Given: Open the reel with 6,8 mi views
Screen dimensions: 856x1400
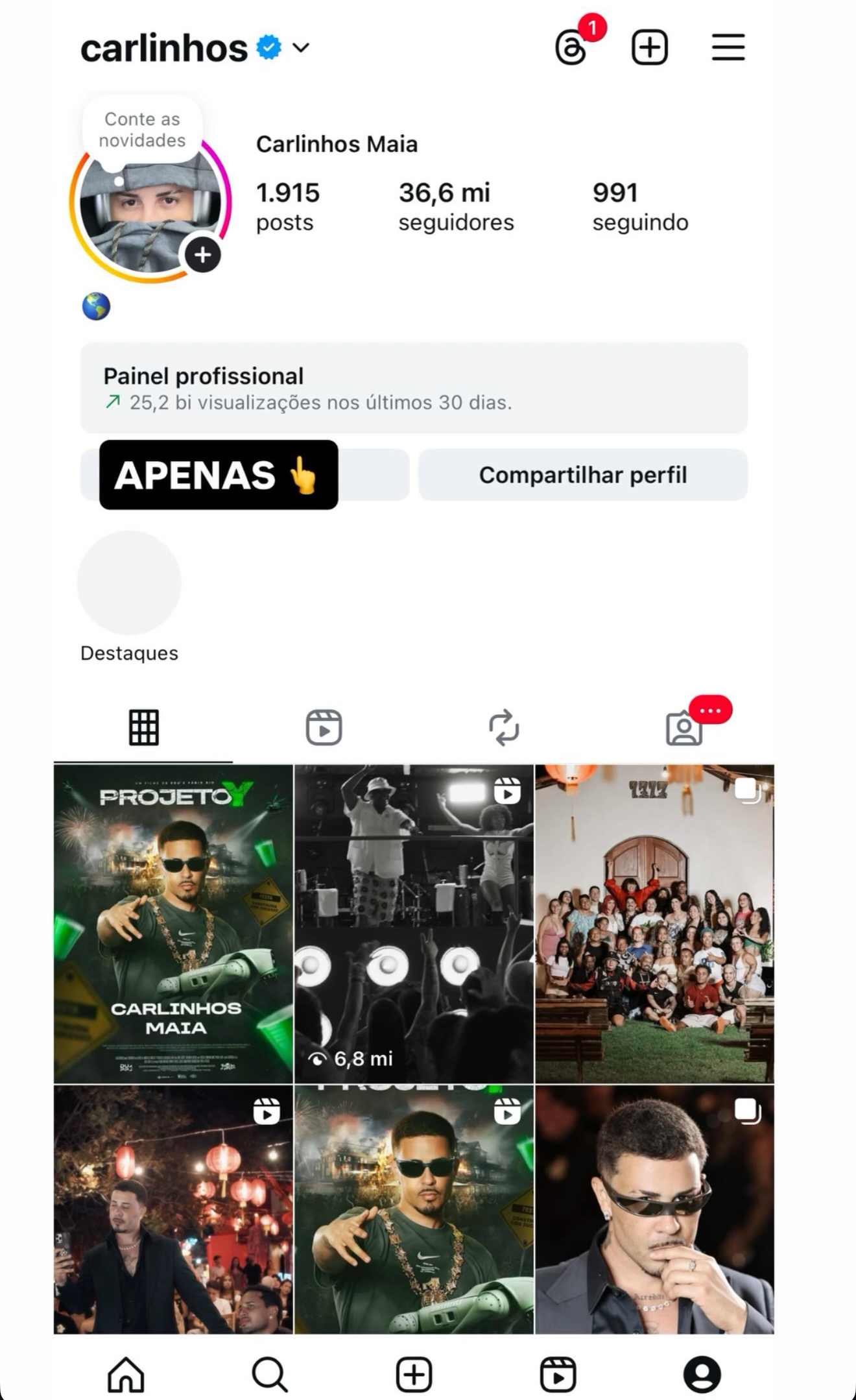Looking at the screenshot, I should click(x=414, y=923).
